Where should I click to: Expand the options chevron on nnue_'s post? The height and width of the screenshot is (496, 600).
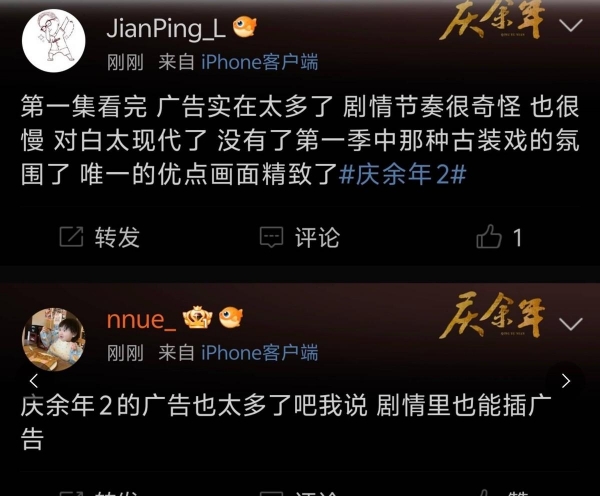coord(570,324)
